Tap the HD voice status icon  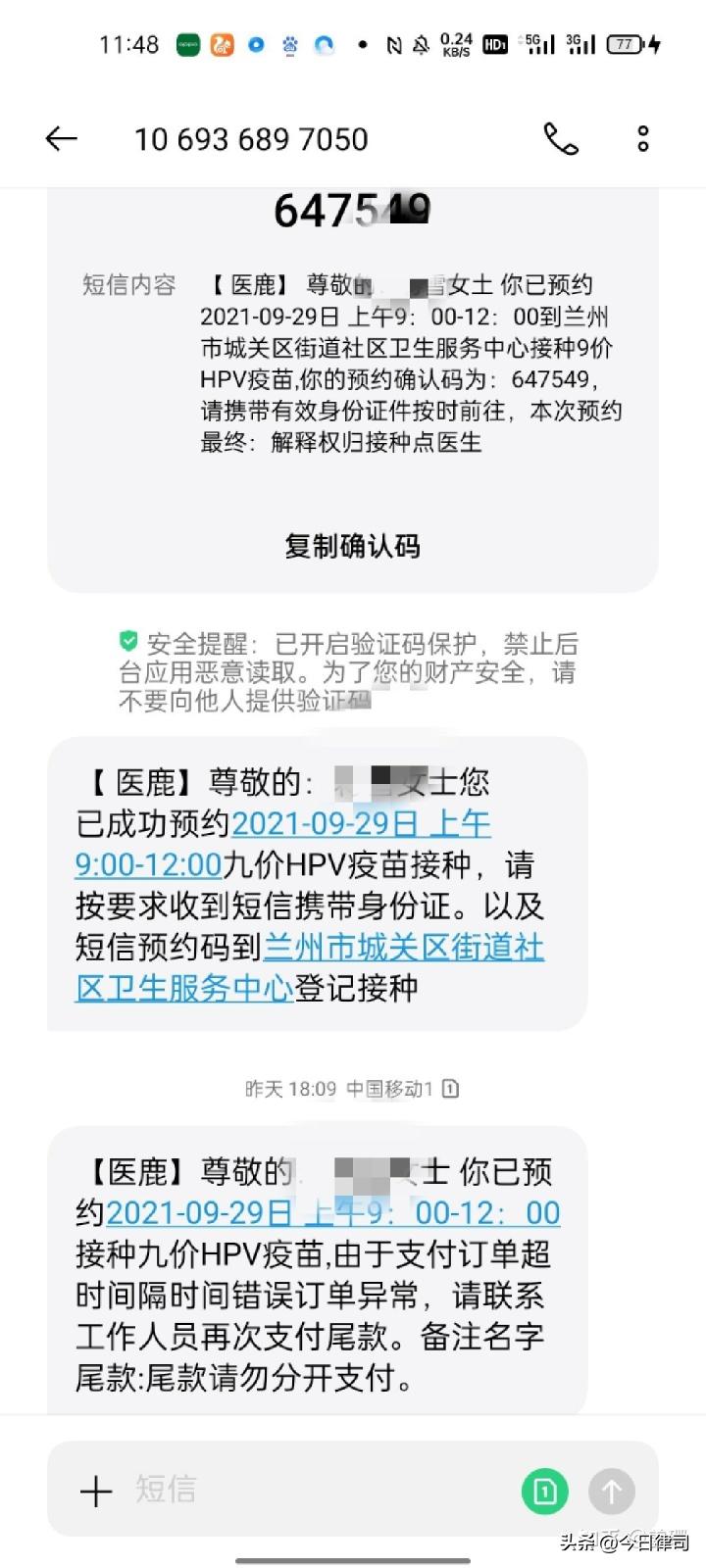(492, 44)
